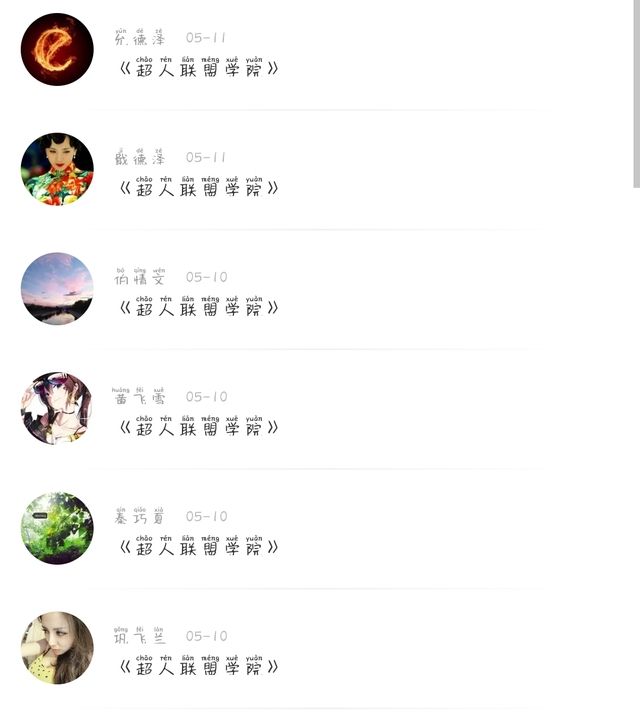Open the flaming e avatar's profile
This screenshot has width=640, height=714.
57,50
